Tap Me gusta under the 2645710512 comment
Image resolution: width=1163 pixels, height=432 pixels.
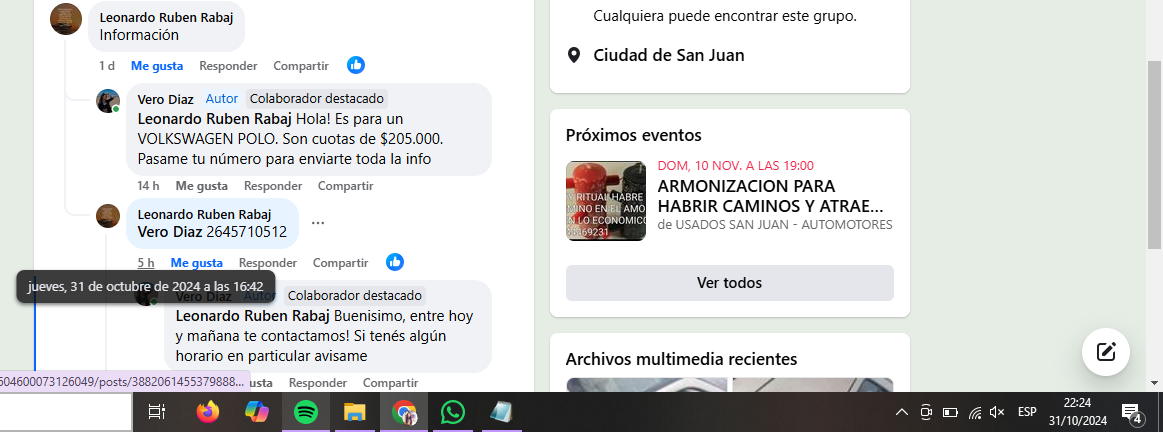pos(196,263)
